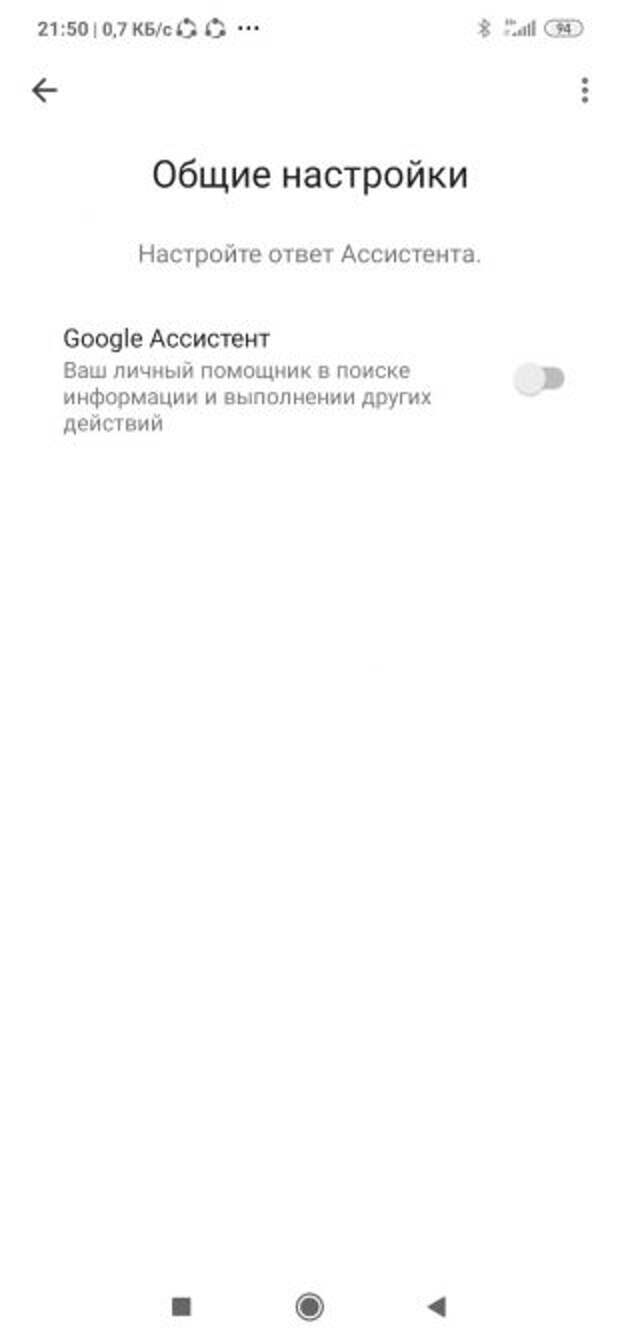Tap the system home button
Screen dimensions: 620x1344
[x=310, y=1306]
